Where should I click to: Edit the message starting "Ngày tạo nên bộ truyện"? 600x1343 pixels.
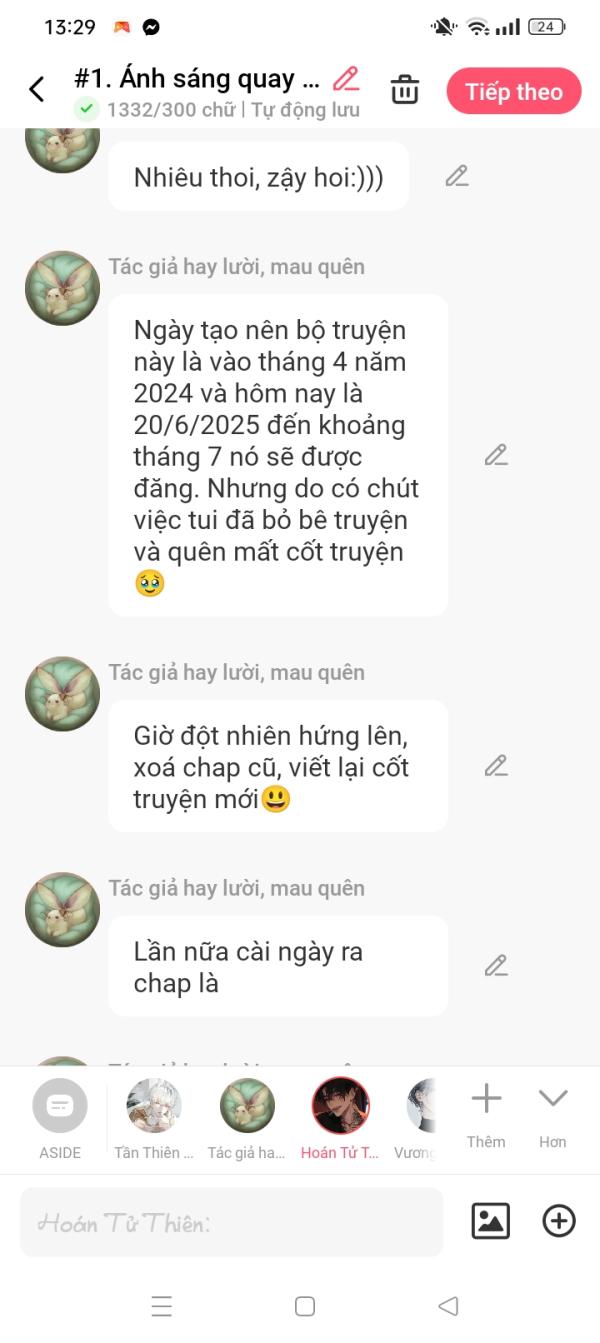coord(496,455)
